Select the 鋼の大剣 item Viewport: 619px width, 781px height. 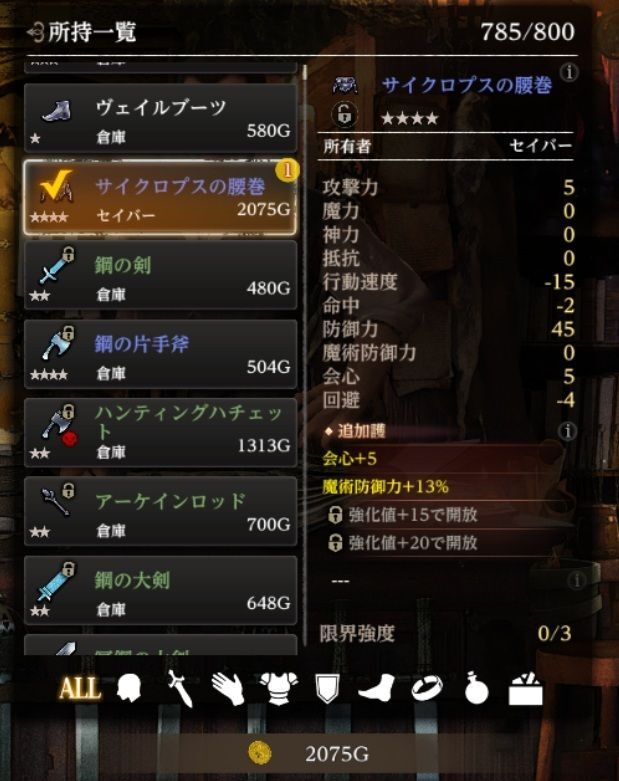pyautogui.click(x=160, y=591)
